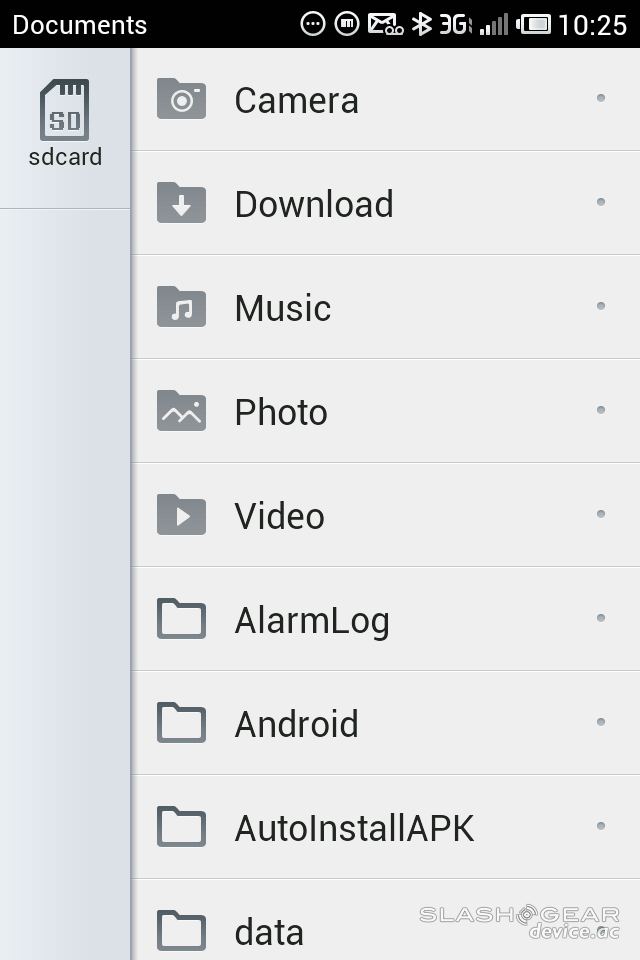
Task: Open the Camera folder
Action: tap(296, 100)
